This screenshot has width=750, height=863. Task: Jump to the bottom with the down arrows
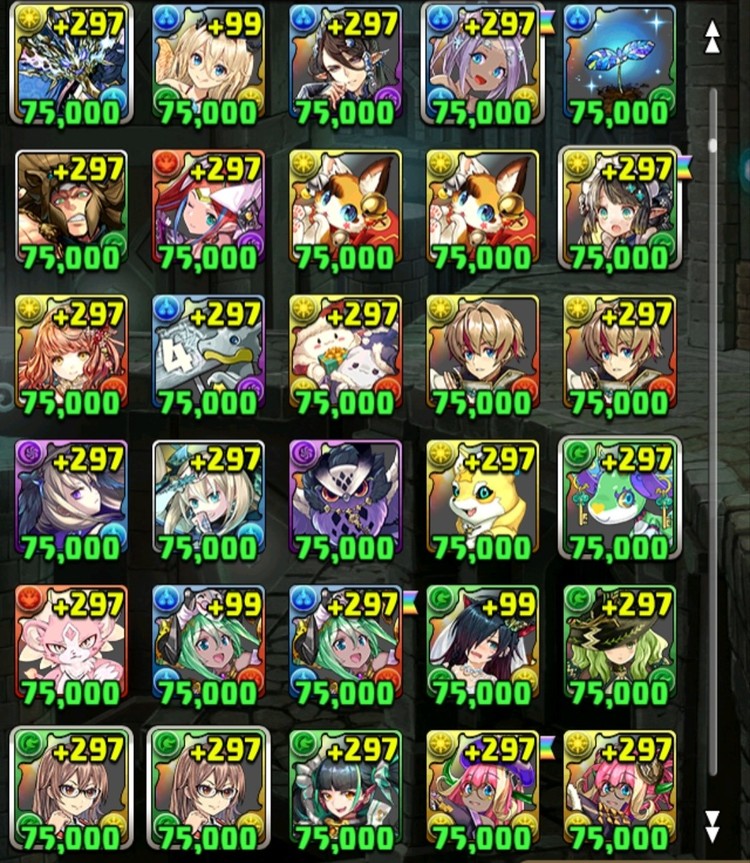[x=712, y=825]
